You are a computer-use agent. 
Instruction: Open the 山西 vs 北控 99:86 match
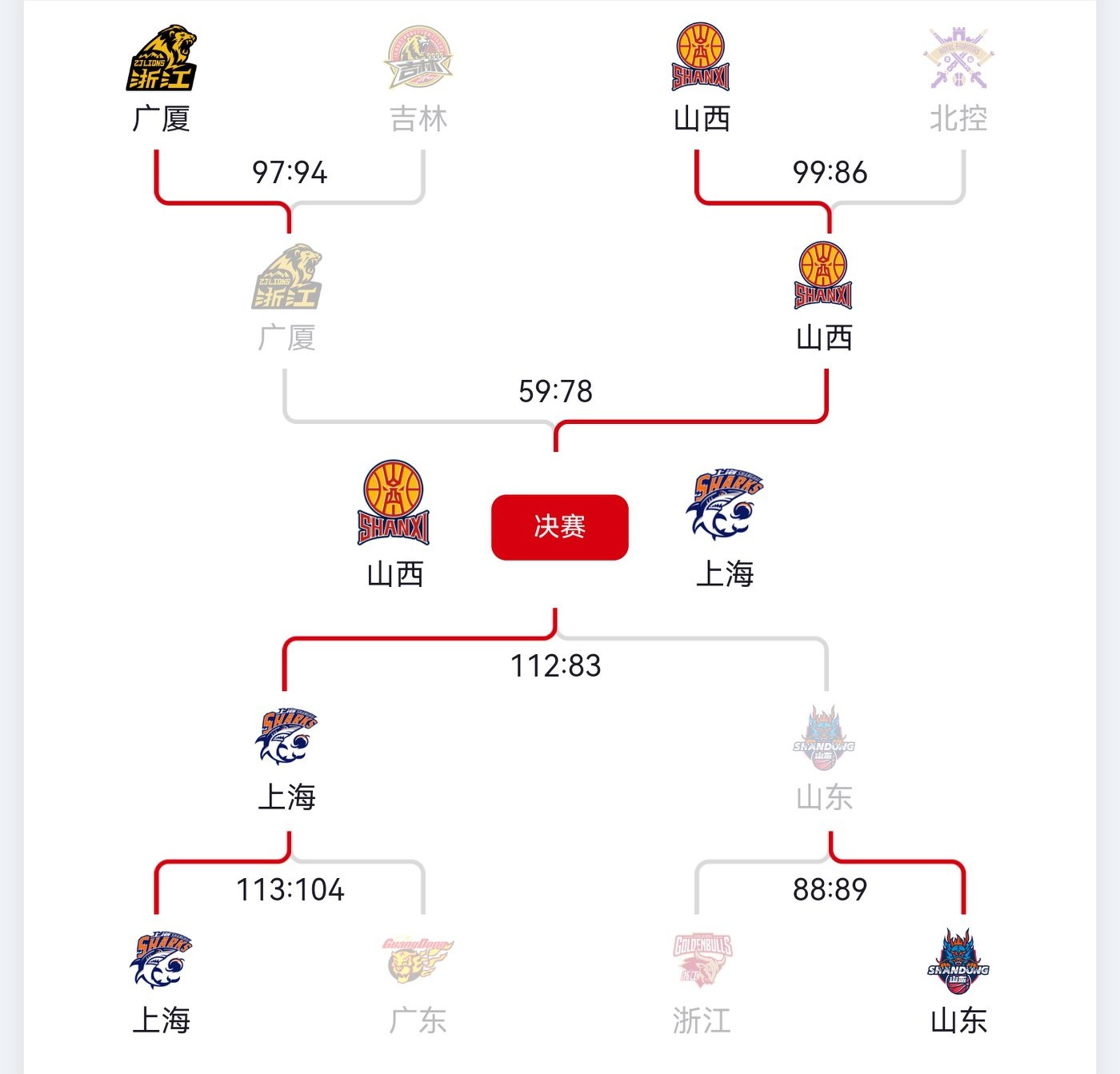pos(830,172)
